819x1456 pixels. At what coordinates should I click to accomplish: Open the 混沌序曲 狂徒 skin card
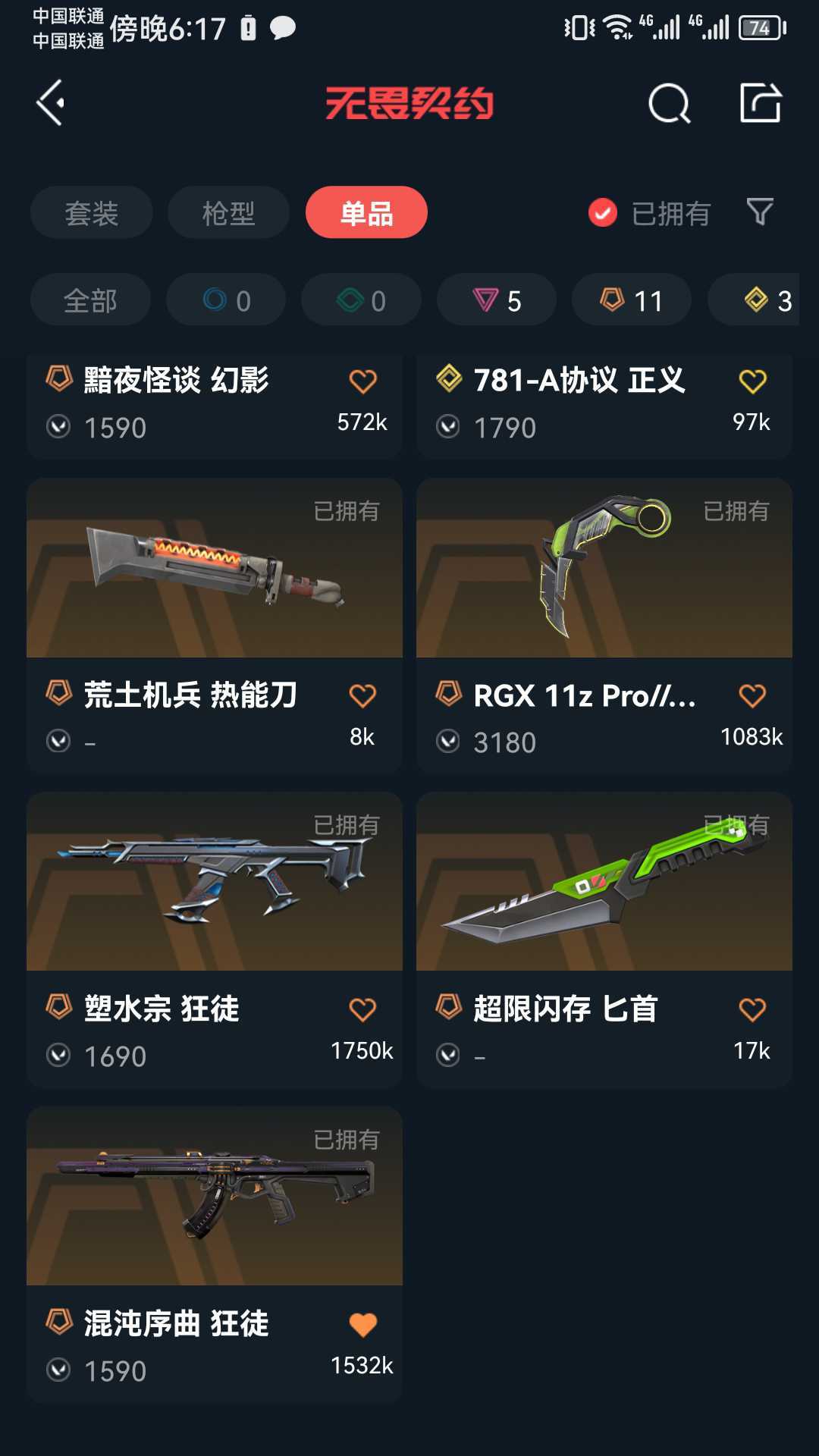(x=215, y=1254)
